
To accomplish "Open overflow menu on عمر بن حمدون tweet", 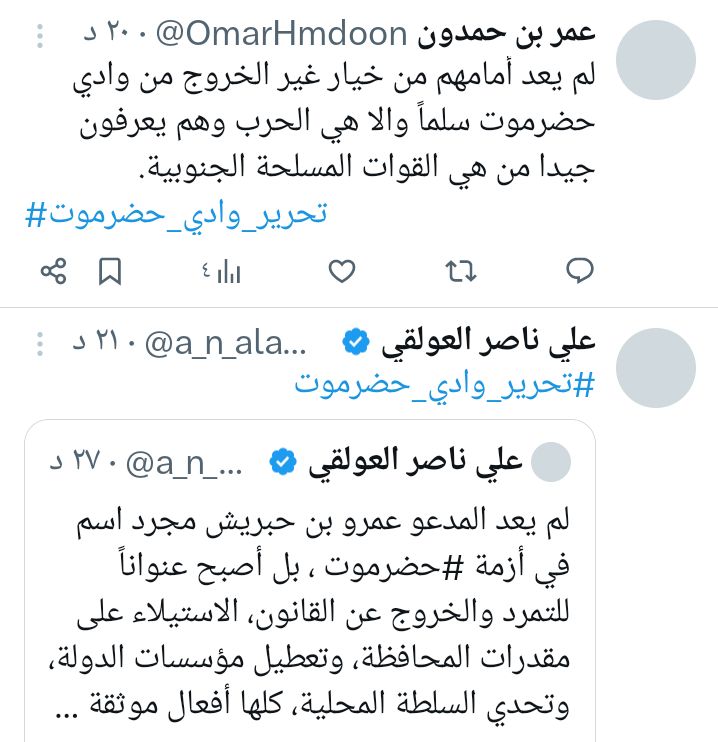I will [x=39, y=37].
